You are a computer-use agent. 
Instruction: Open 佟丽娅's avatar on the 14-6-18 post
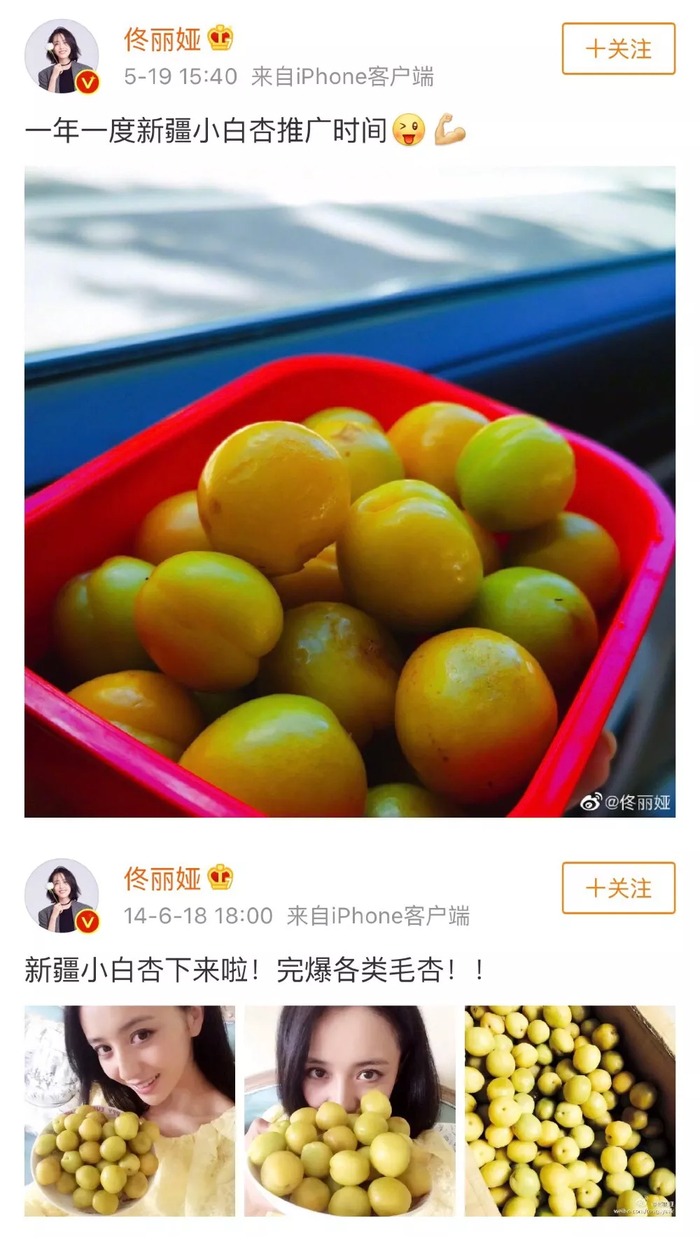pos(61,895)
